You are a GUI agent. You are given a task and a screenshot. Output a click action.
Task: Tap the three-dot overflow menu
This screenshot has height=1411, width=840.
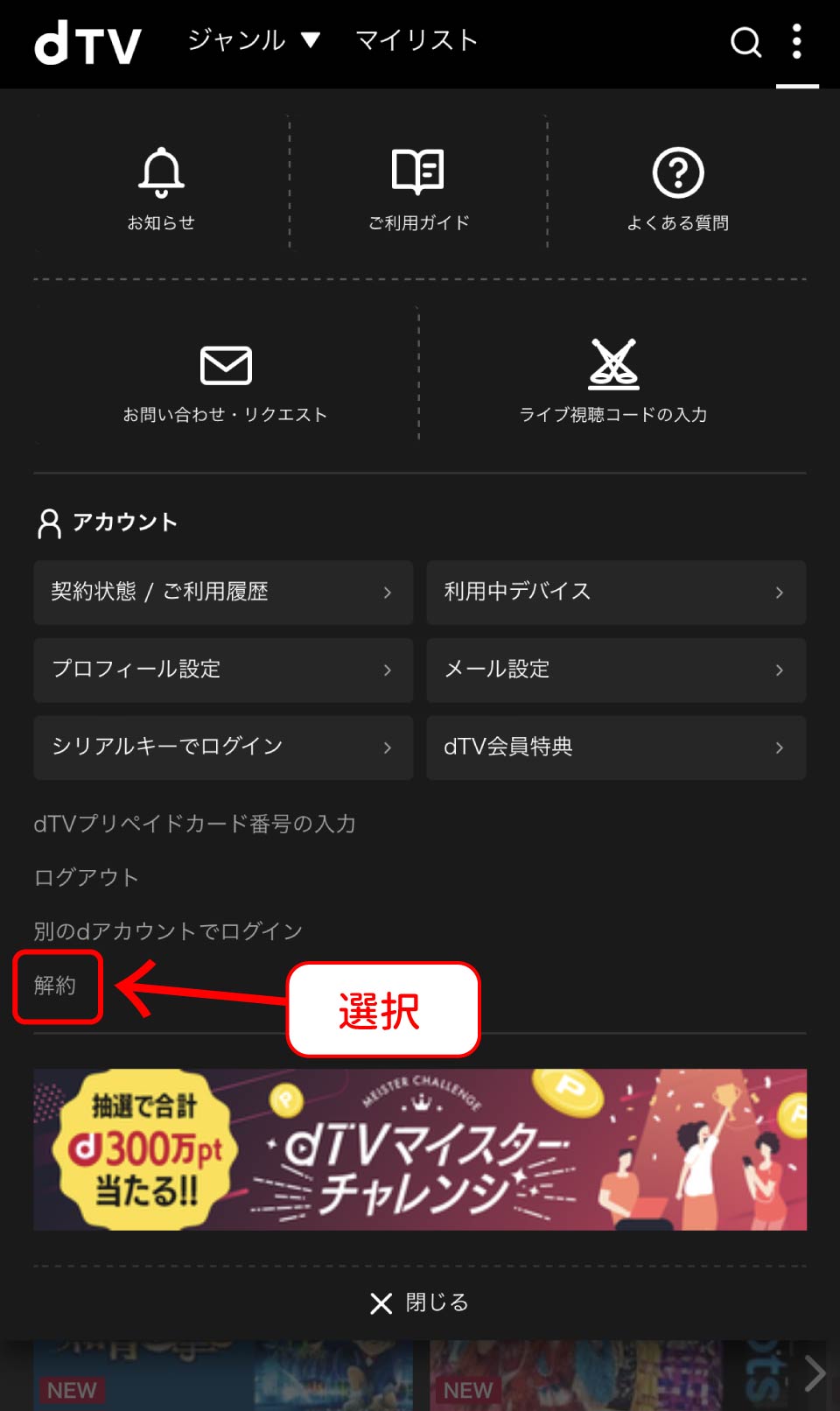[796, 41]
